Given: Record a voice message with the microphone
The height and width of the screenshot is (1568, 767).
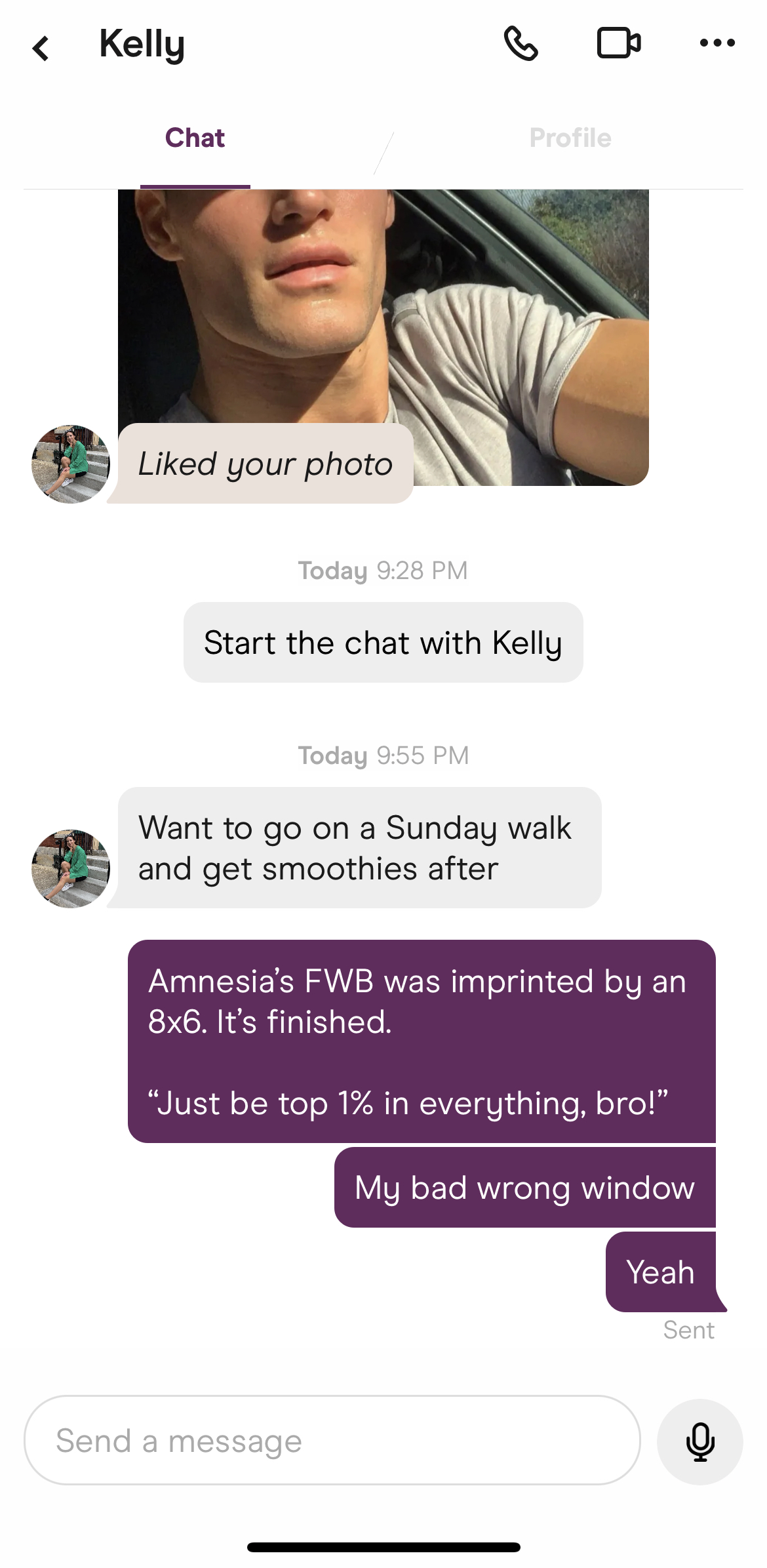Looking at the screenshot, I should [699, 1441].
